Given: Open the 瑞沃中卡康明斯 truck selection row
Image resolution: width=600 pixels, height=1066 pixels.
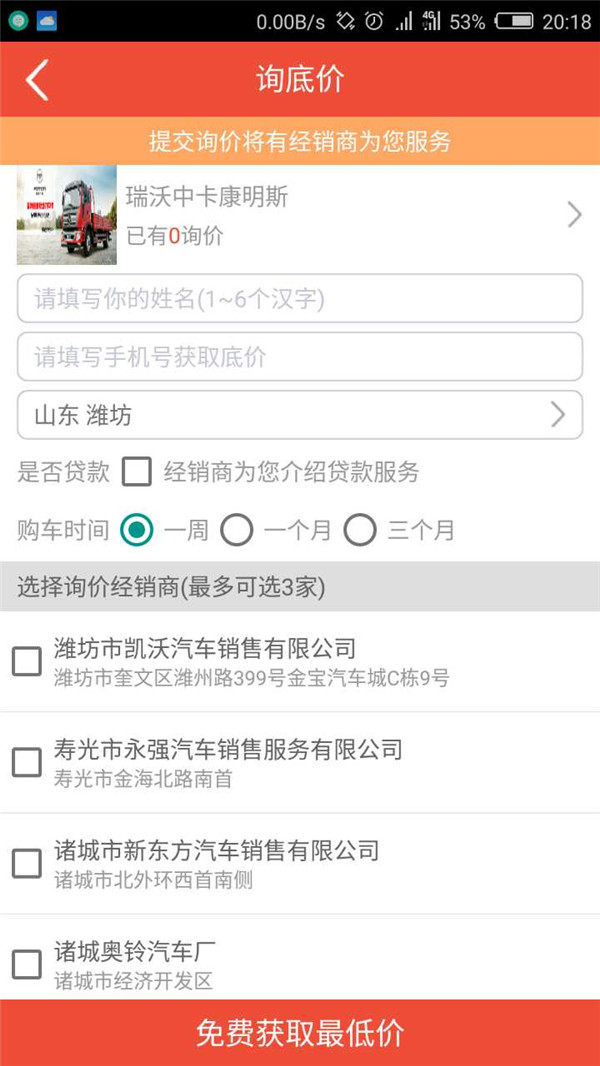Looking at the screenshot, I should pos(300,215).
